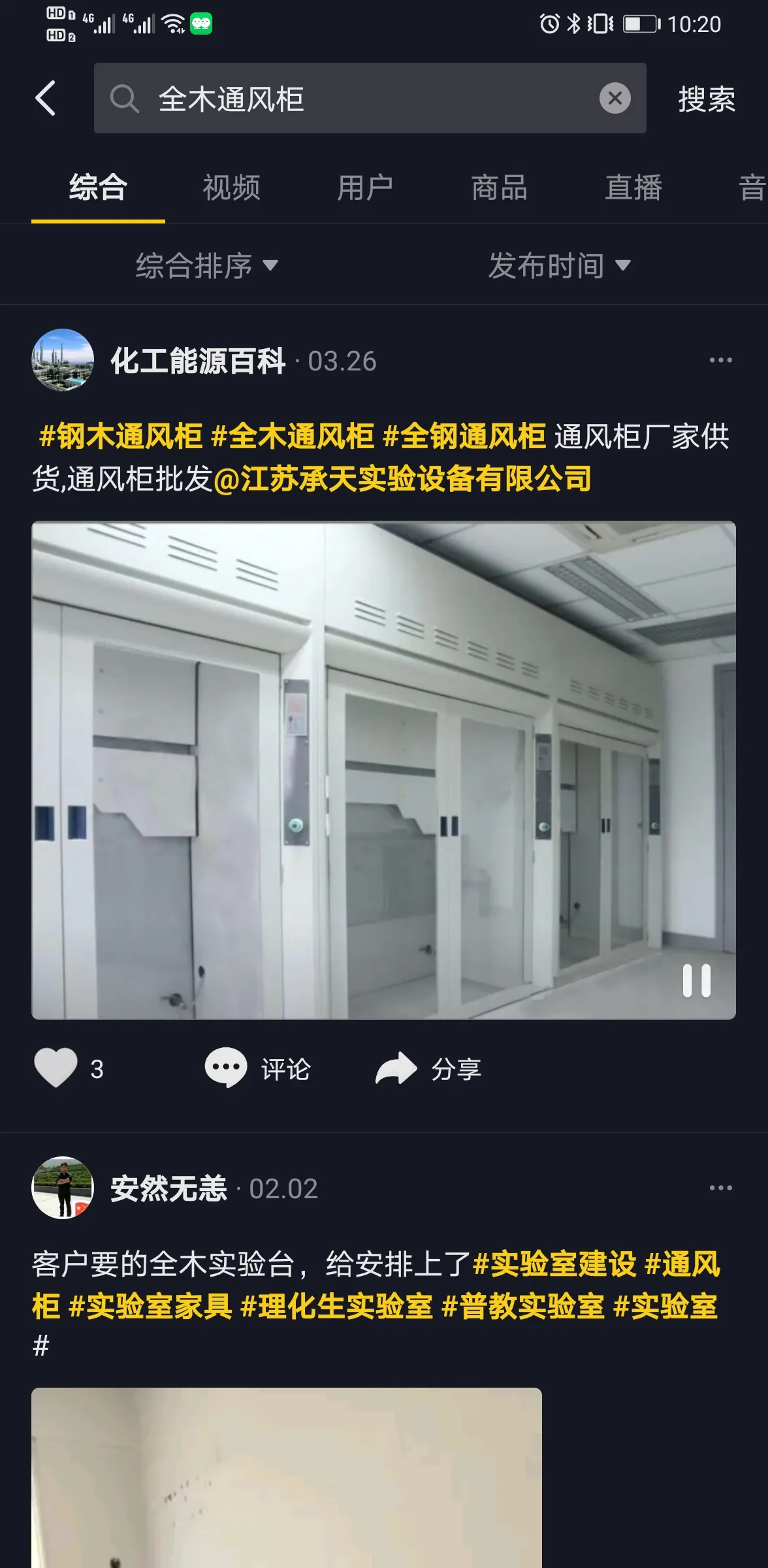
Task: Pause the video in 化工能源百科's post
Action: (696, 981)
